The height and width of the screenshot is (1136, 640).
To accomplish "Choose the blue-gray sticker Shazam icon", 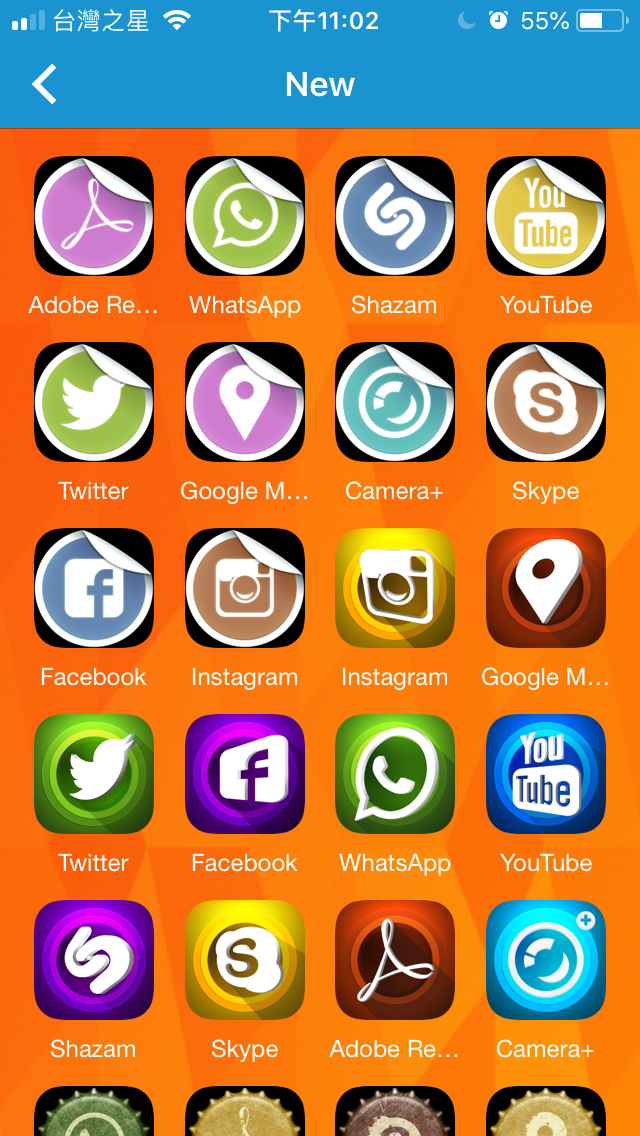I will point(395,216).
